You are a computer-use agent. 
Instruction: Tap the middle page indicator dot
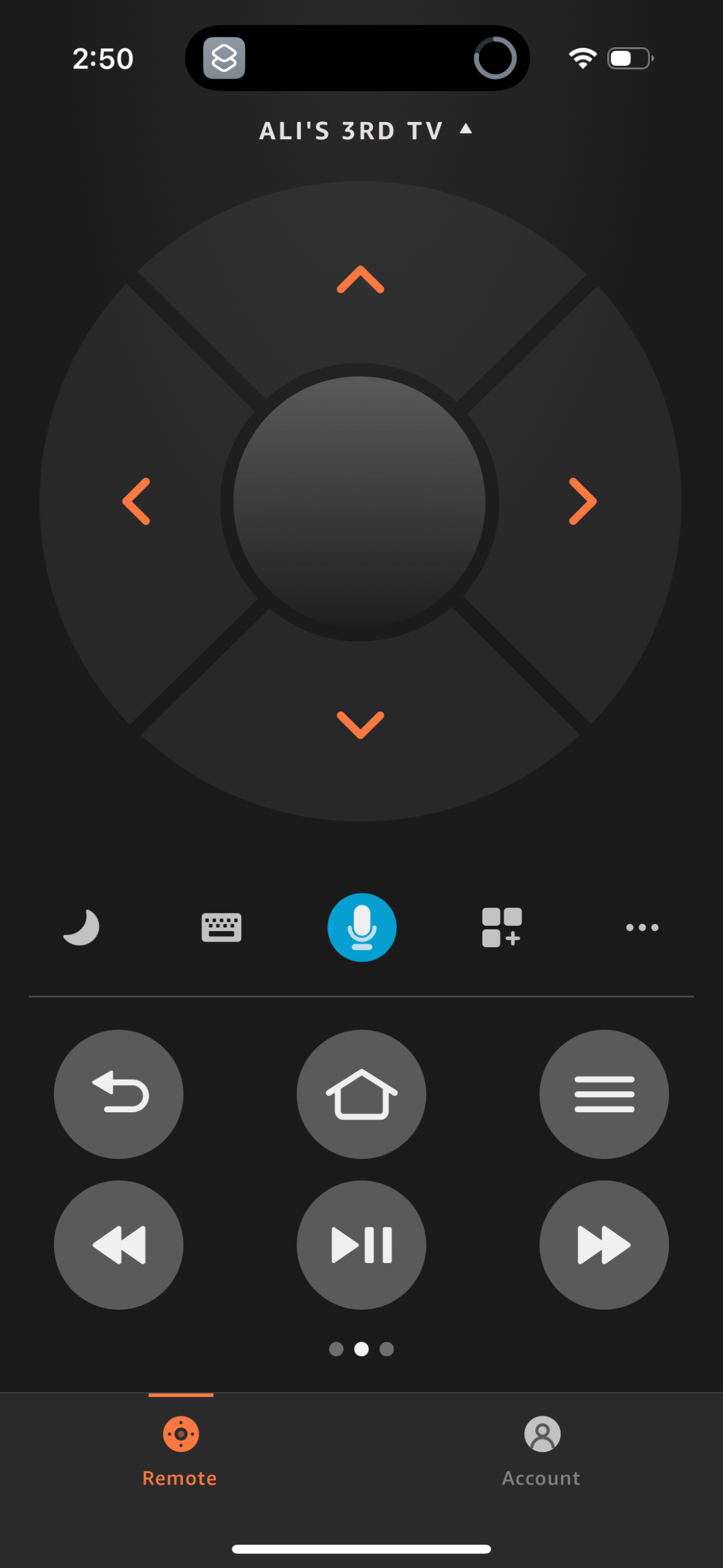tap(361, 1349)
